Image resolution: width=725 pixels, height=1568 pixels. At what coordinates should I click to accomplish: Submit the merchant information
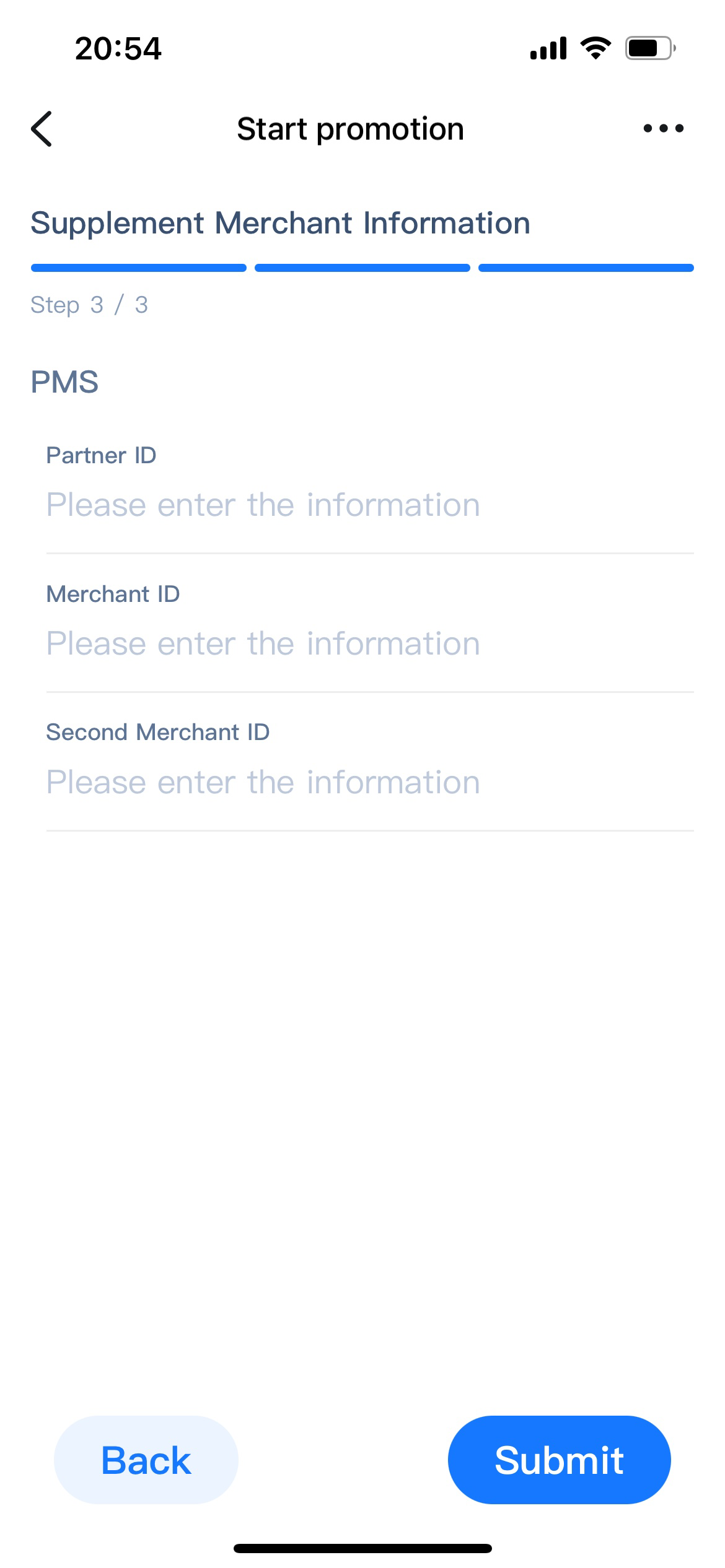click(559, 1460)
